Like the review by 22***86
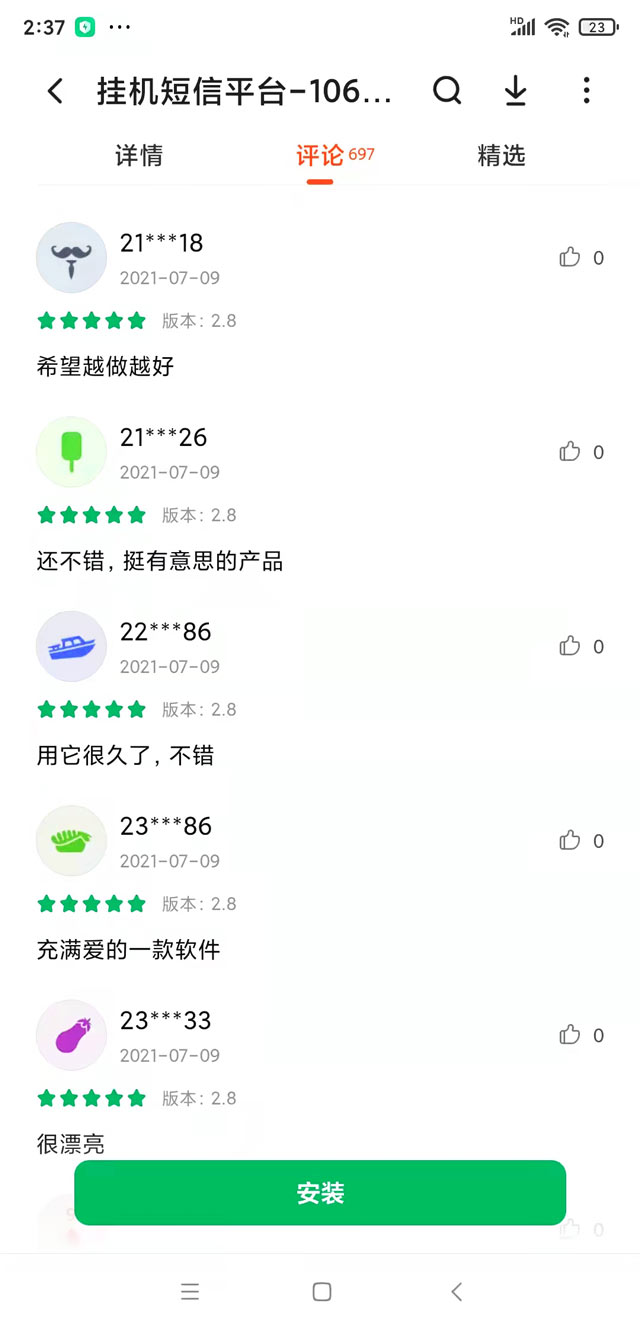Screen dimensions: 640x1330 [x=570, y=646]
